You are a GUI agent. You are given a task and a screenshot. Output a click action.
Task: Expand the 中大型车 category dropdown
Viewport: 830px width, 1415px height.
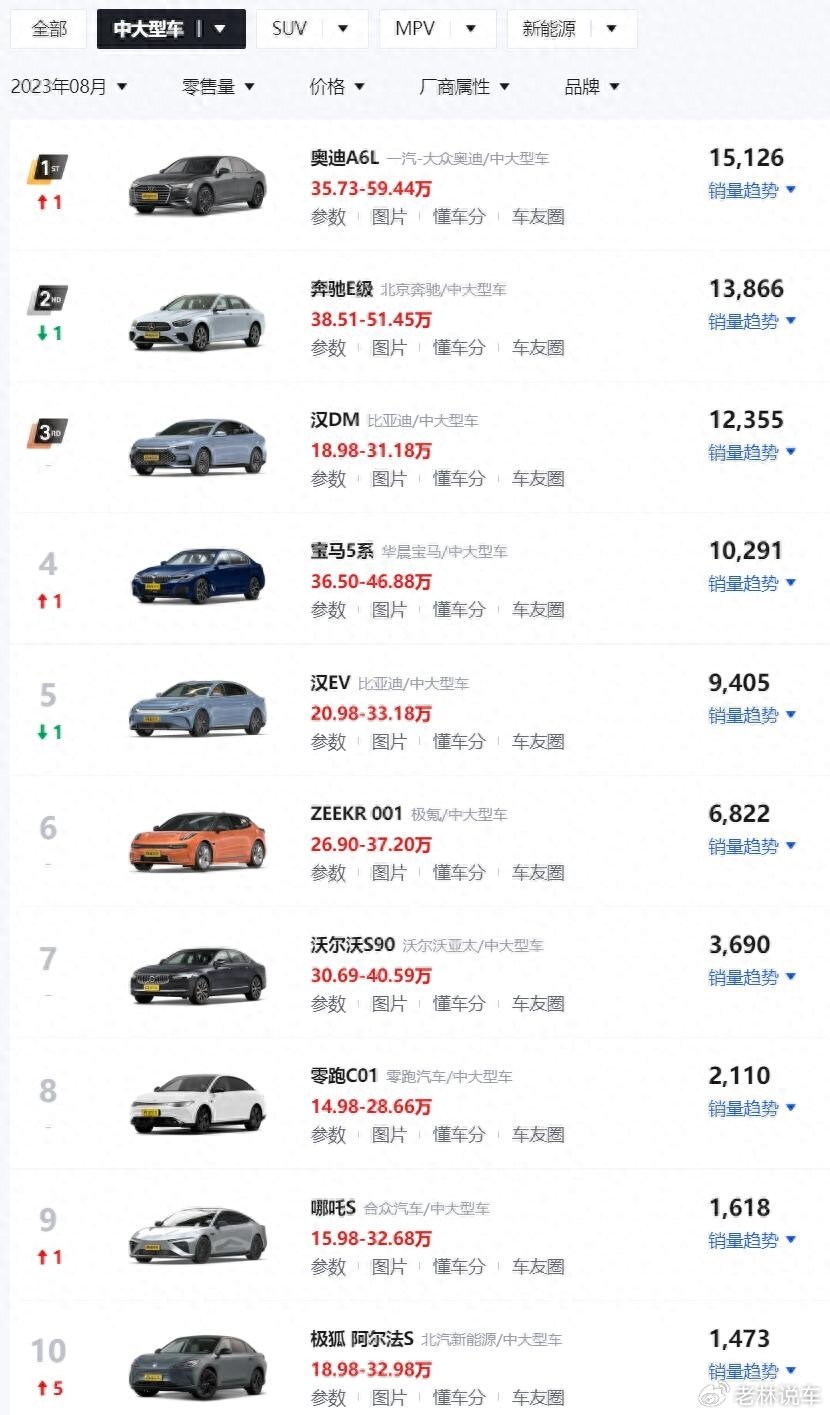tap(171, 29)
